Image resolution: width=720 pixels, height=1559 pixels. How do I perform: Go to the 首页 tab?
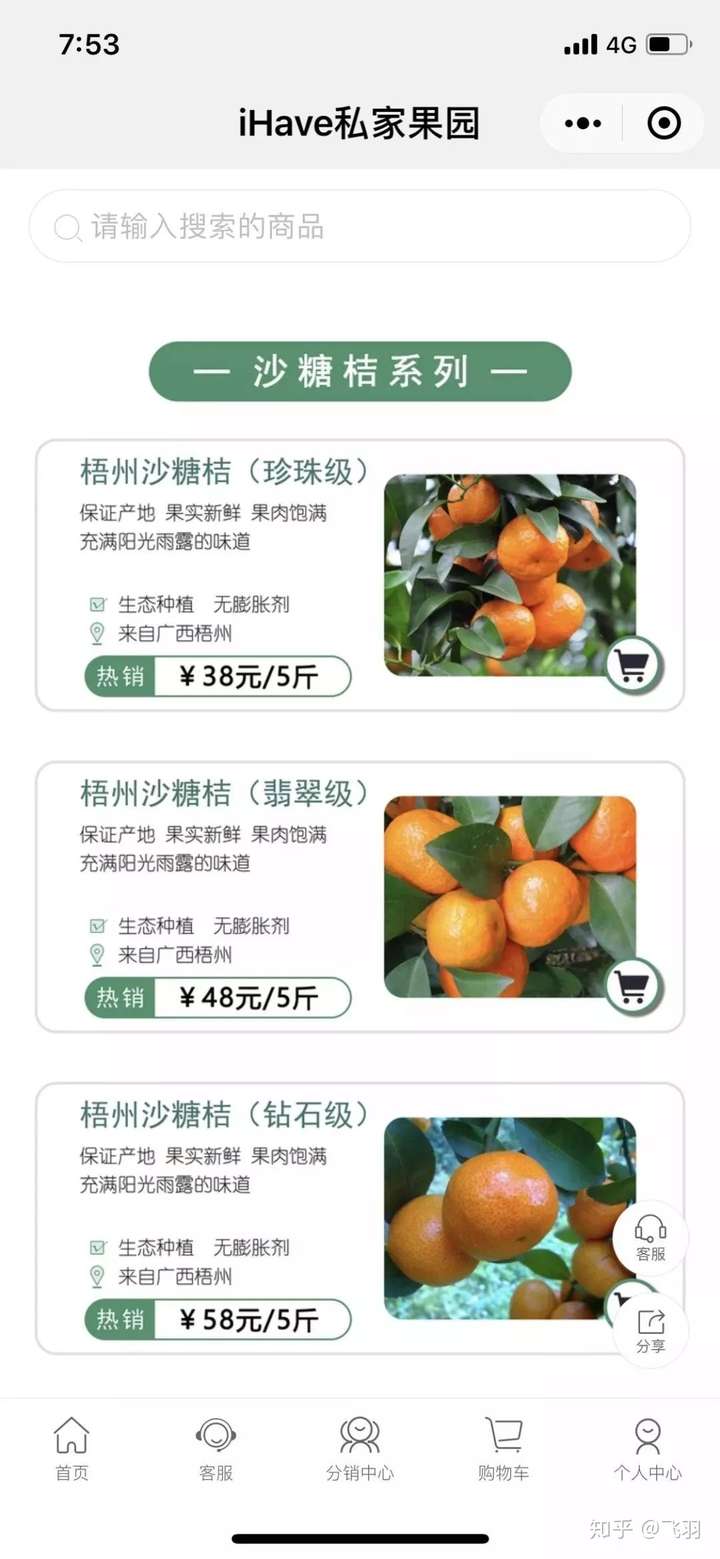pyautogui.click(x=71, y=1449)
